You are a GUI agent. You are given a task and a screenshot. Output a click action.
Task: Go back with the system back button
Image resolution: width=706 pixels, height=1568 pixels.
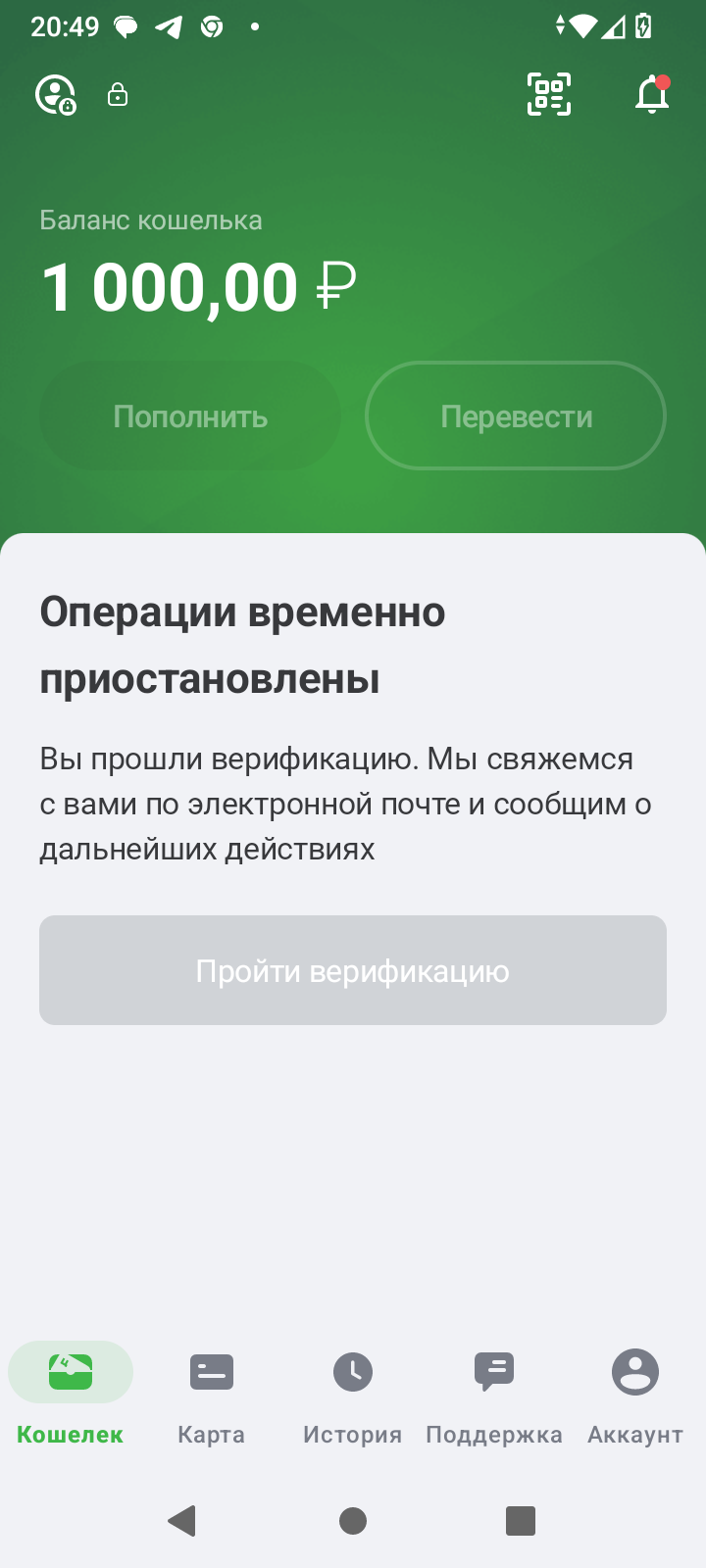click(x=182, y=1521)
